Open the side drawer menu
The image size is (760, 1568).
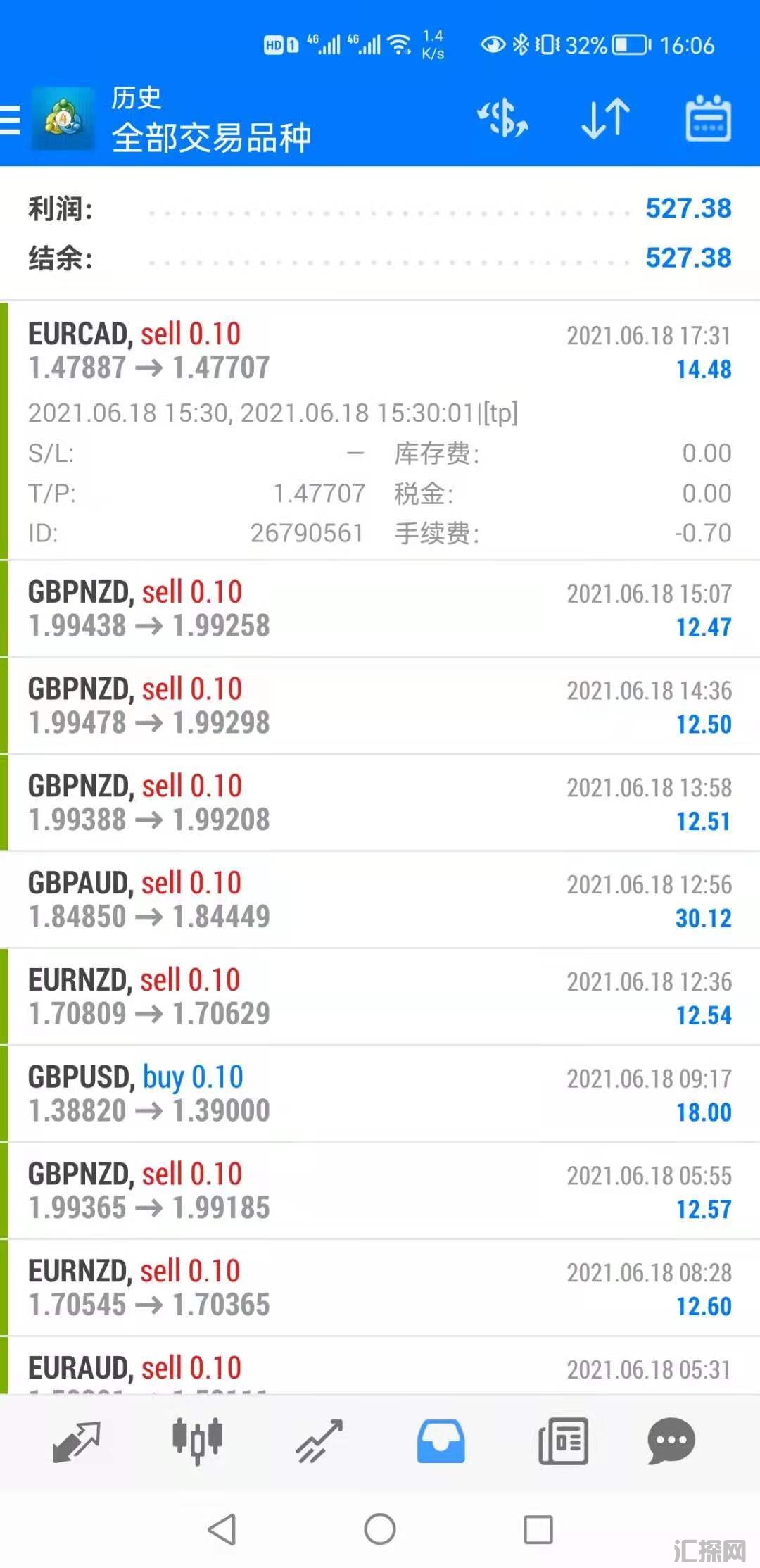10,119
